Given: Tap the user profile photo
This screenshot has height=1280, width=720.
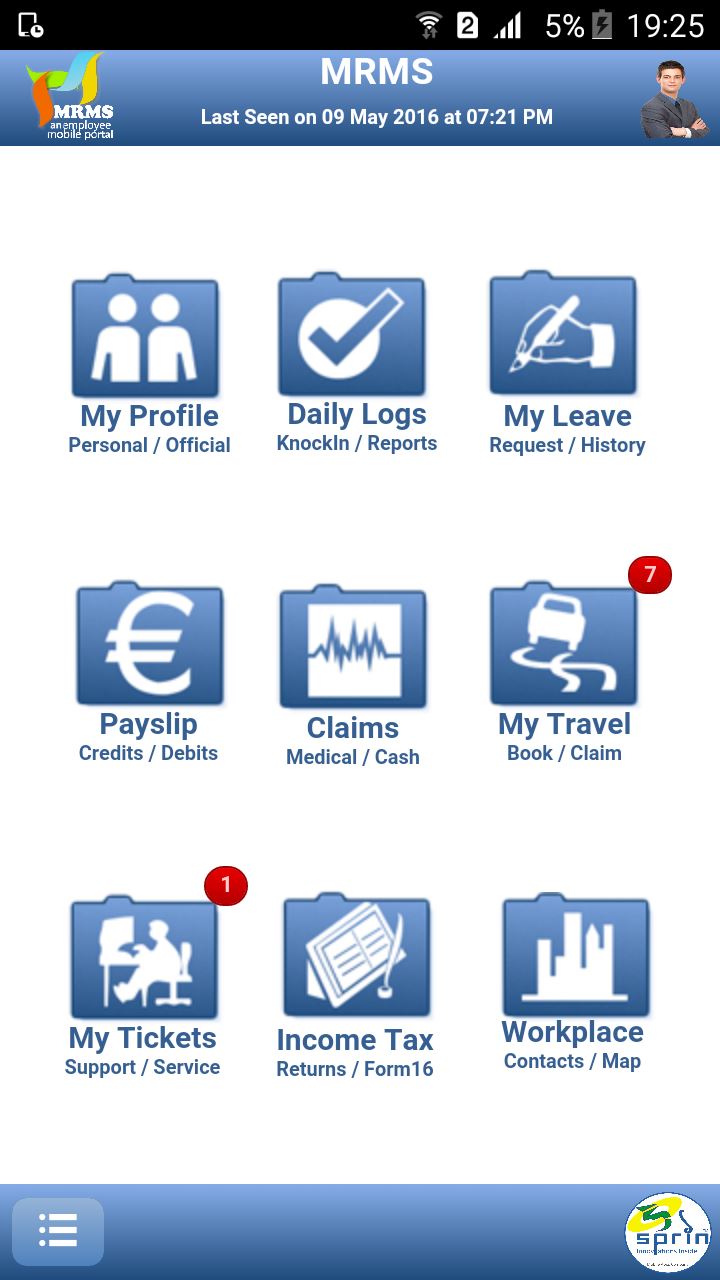Looking at the screenshot, I should click(x=674, y=99).
